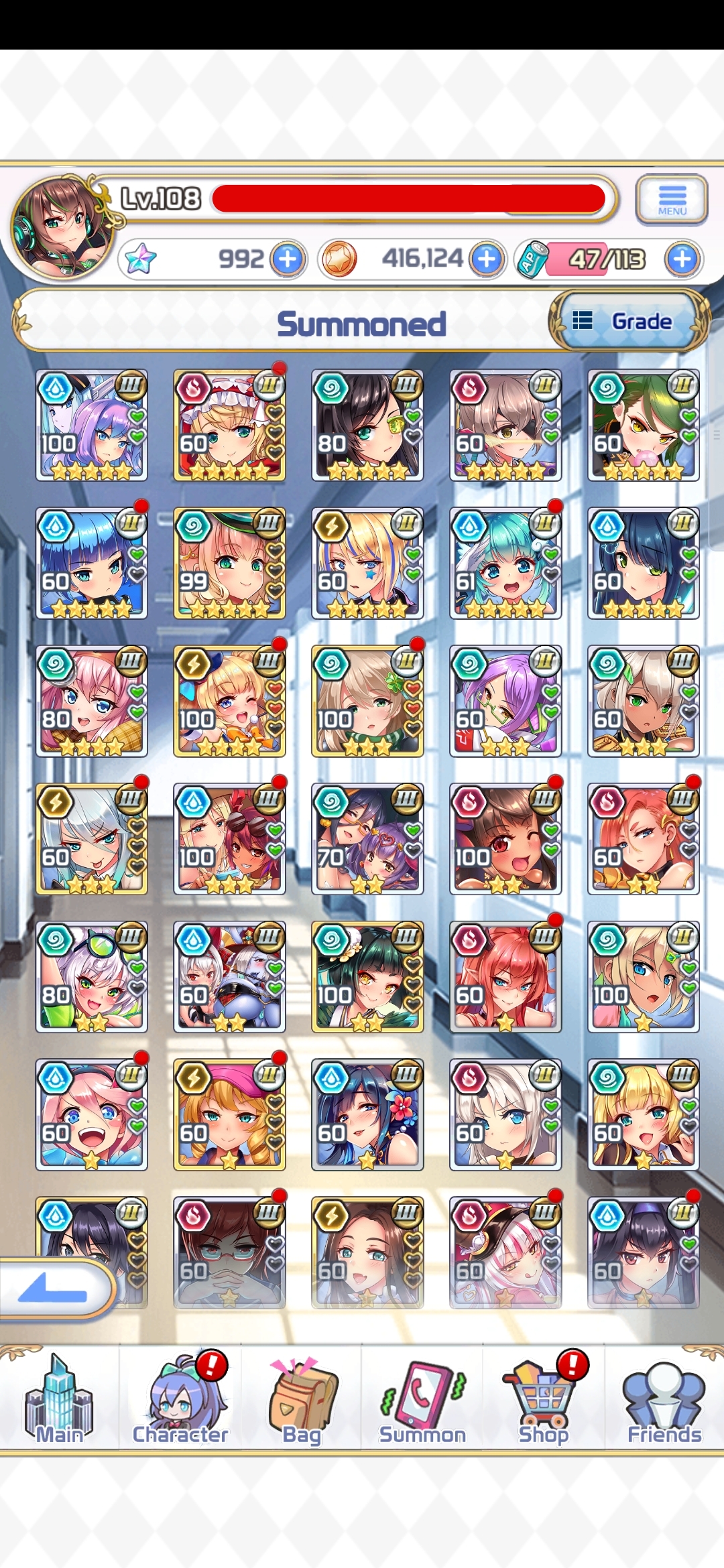The image size is (724, 1568).
Task: Go to the Main tab
Action: 60,1399
